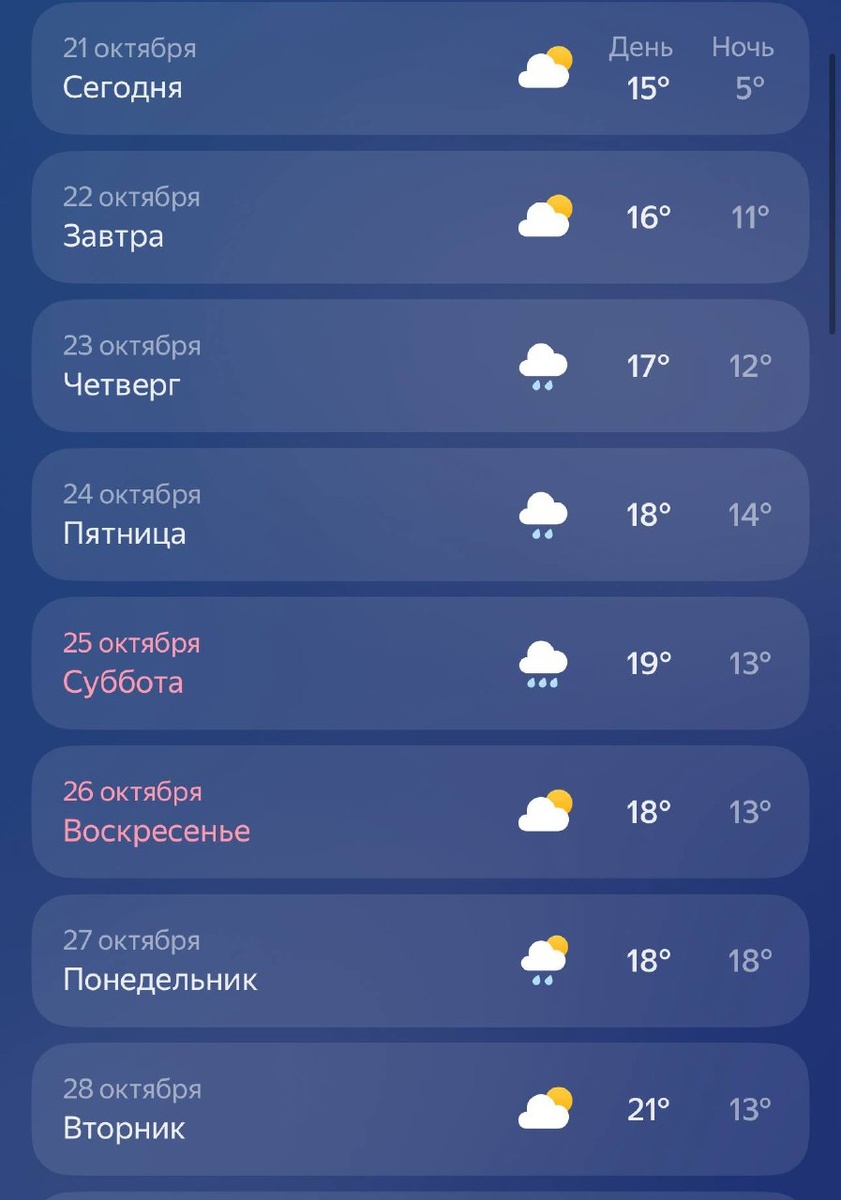Viewport: 841px width, 1200px height.
Task: Open tomorrow's forecast card (Завтра)
Action: coord(420,217)
